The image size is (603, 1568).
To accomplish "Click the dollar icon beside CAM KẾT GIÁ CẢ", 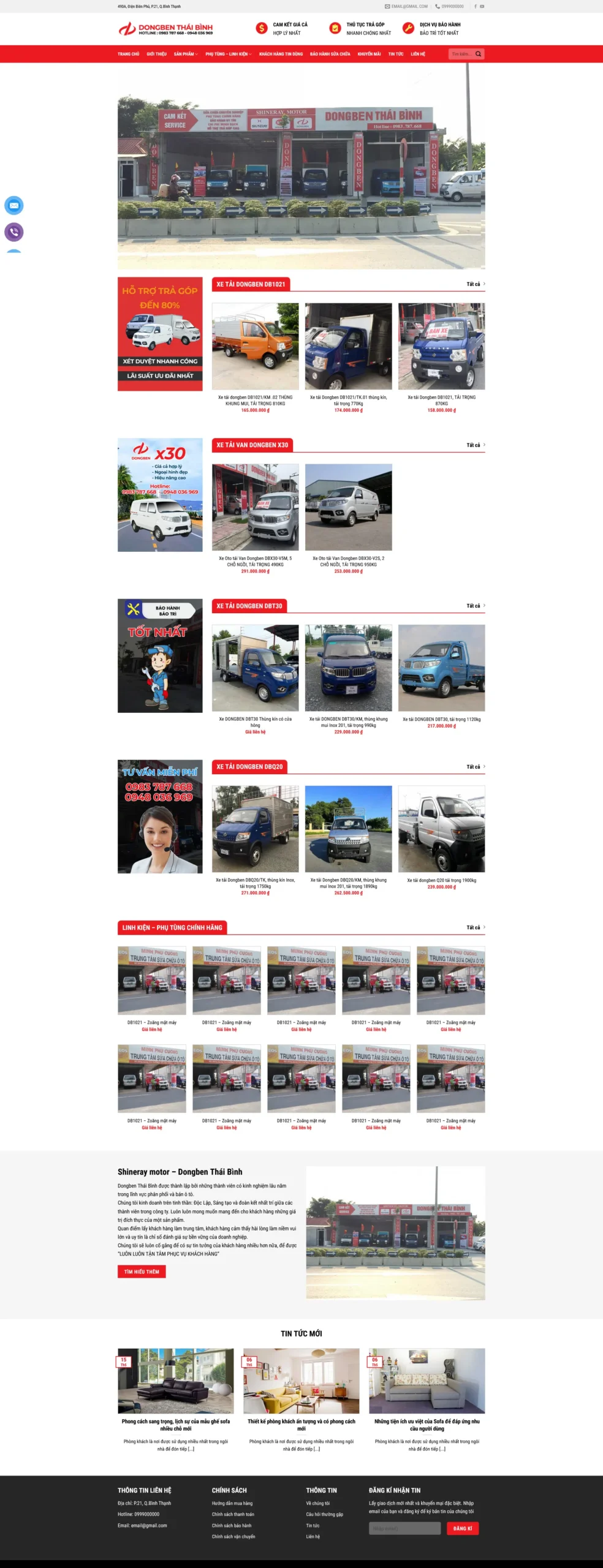I will tap(262, 27).
